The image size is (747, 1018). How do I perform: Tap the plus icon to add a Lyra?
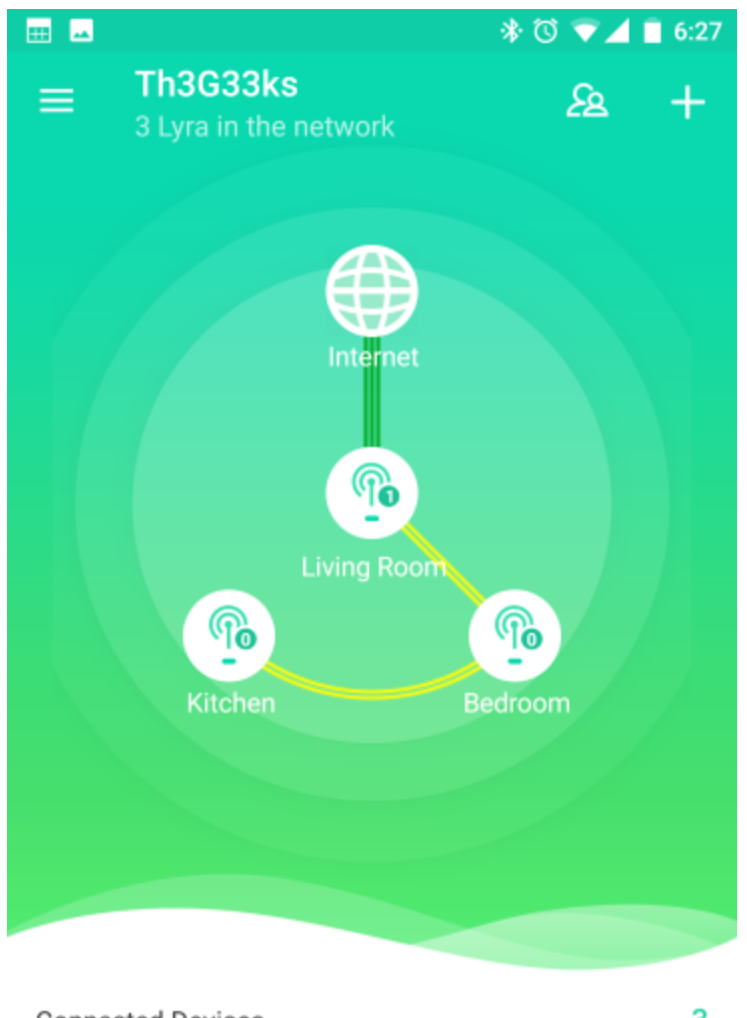tap(687, 103)
